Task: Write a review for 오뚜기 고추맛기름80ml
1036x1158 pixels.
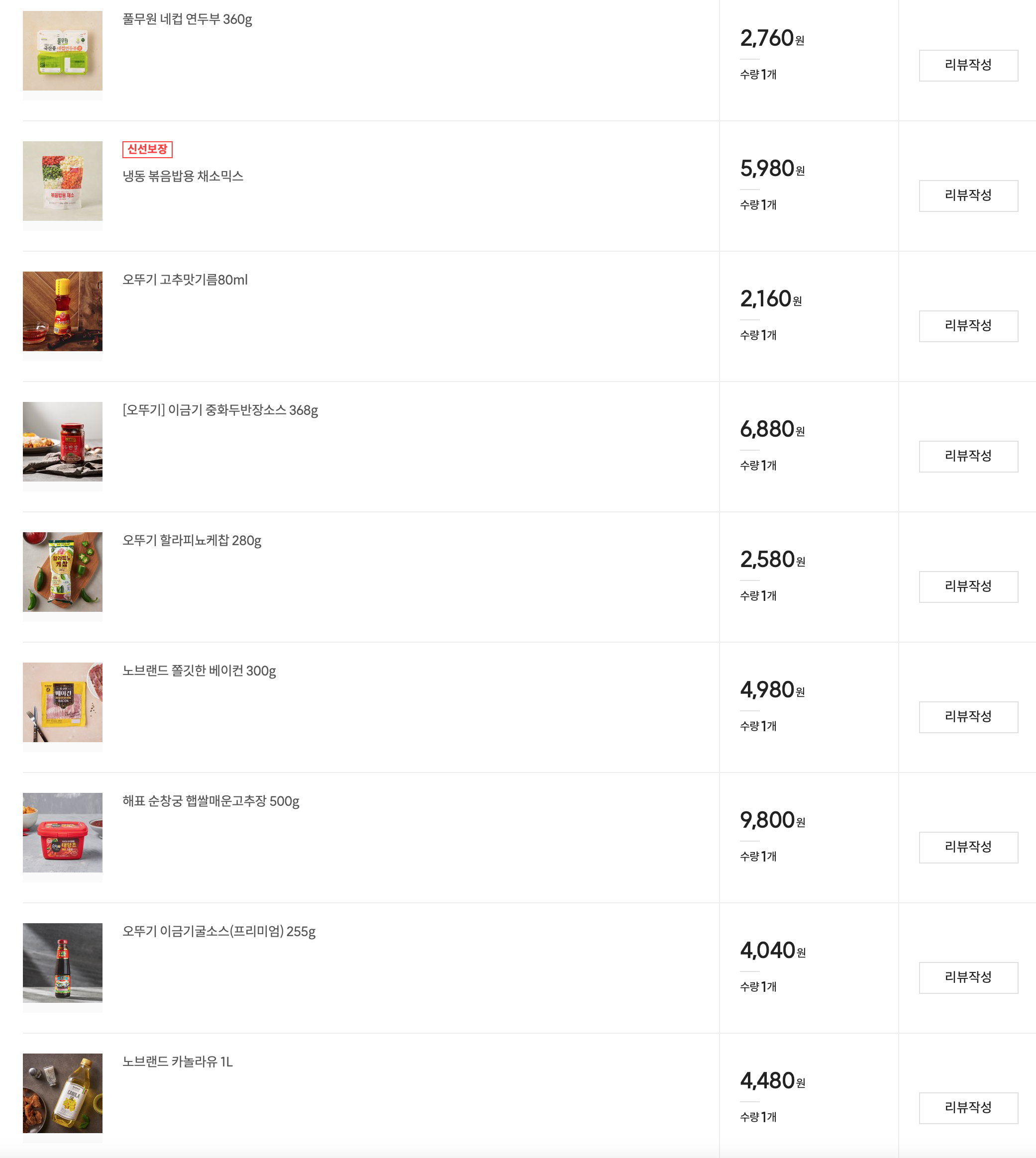Action: (x=968, y=326)
